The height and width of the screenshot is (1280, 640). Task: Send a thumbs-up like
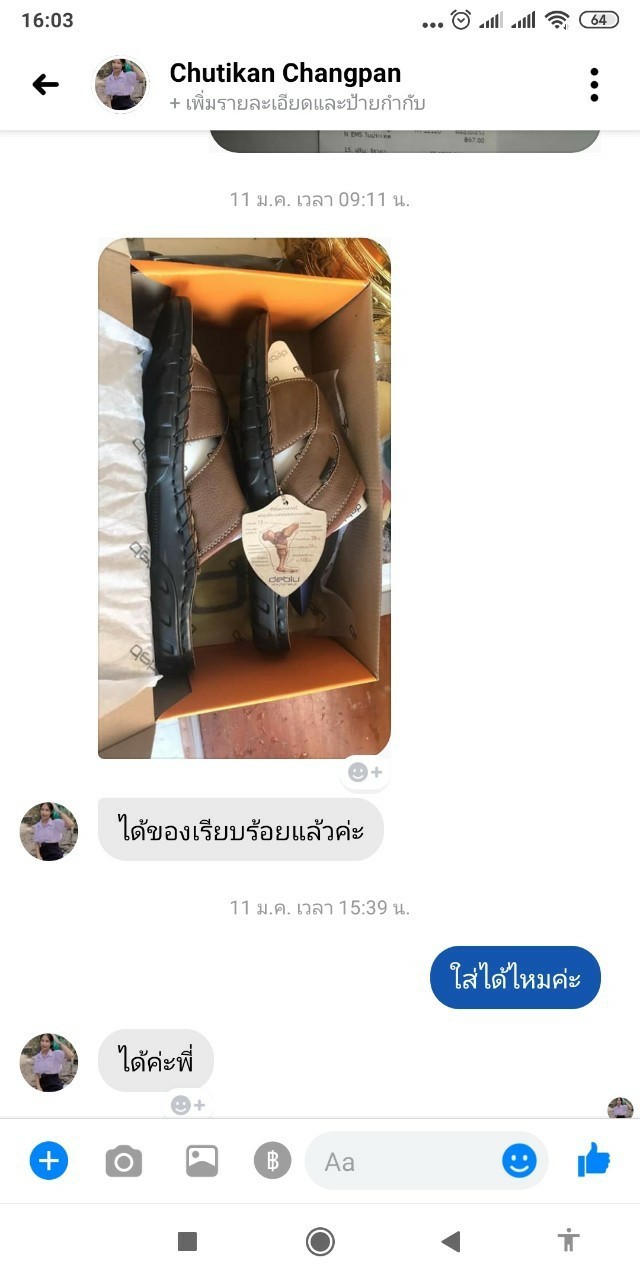pyautogui.click(x=593, y=1160)
